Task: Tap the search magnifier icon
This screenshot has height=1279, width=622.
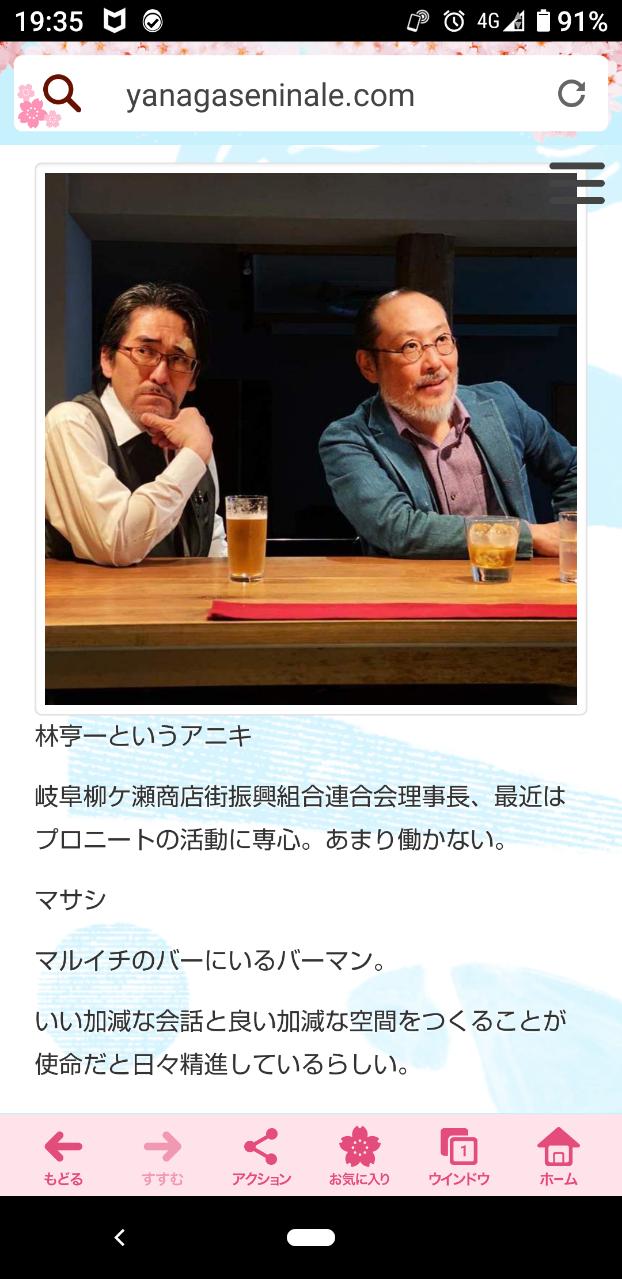Action: click(62, 94)
